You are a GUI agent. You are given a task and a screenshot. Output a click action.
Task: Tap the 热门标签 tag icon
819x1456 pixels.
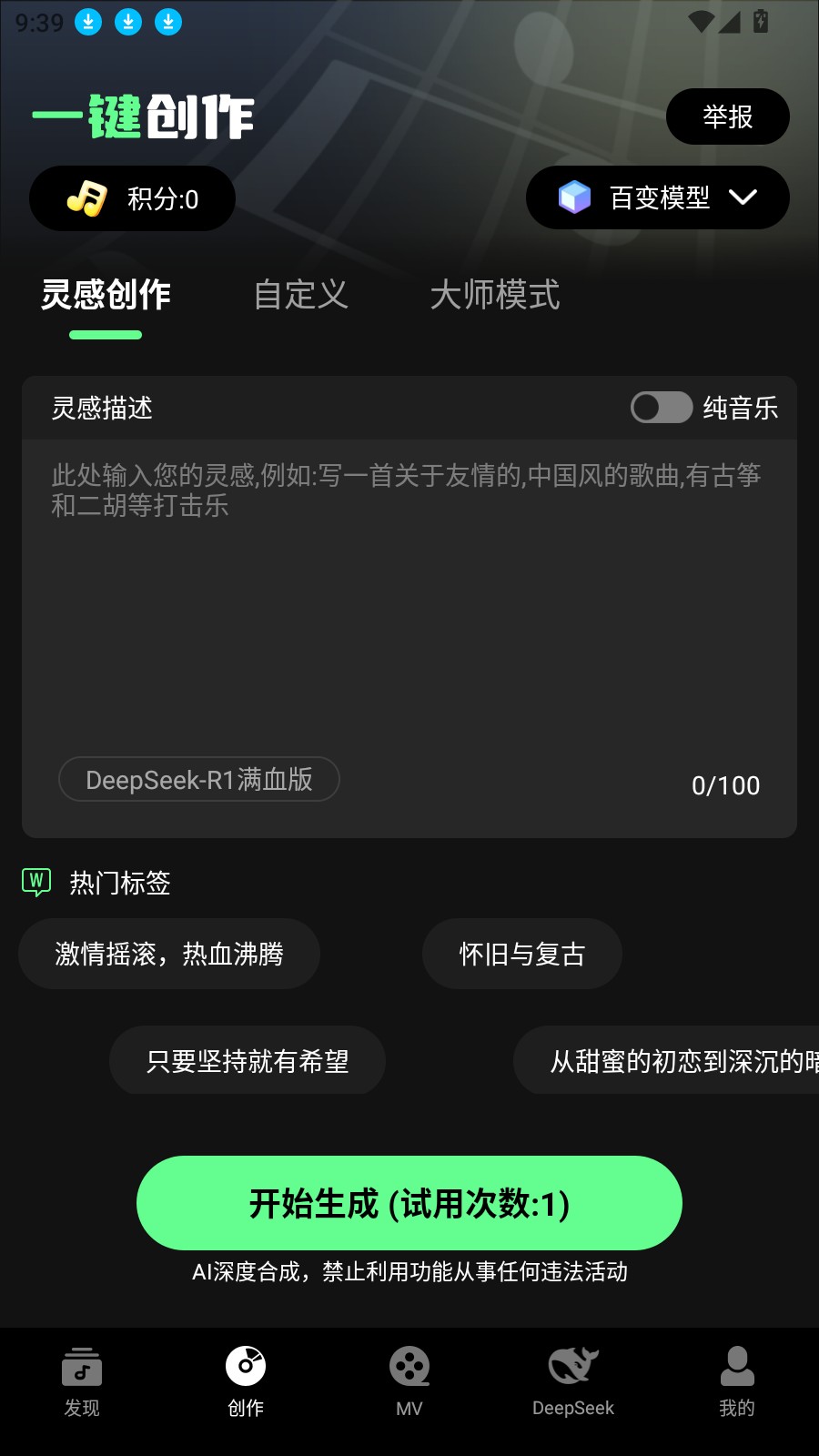pos(36,881)
